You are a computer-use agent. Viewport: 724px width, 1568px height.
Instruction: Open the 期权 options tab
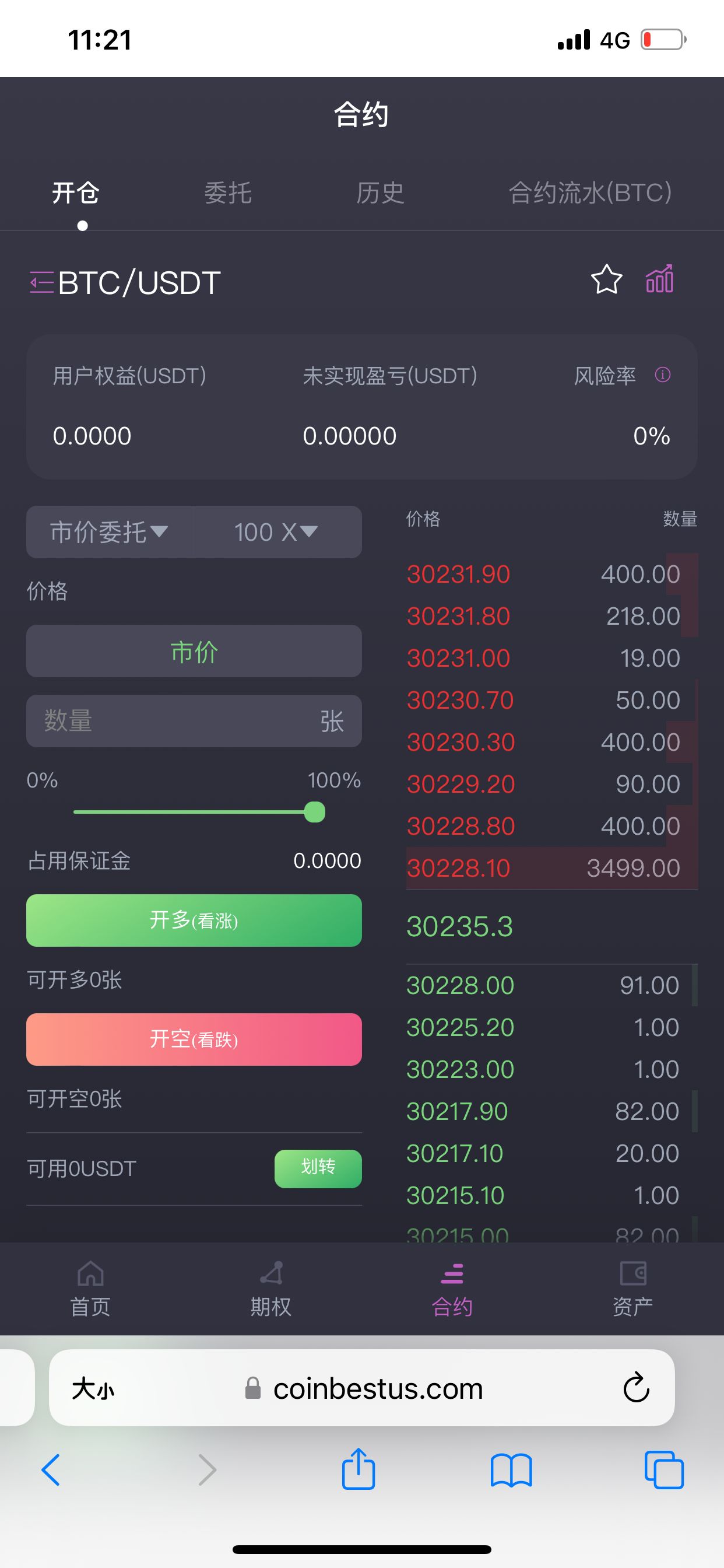(x=271, y=1289)
